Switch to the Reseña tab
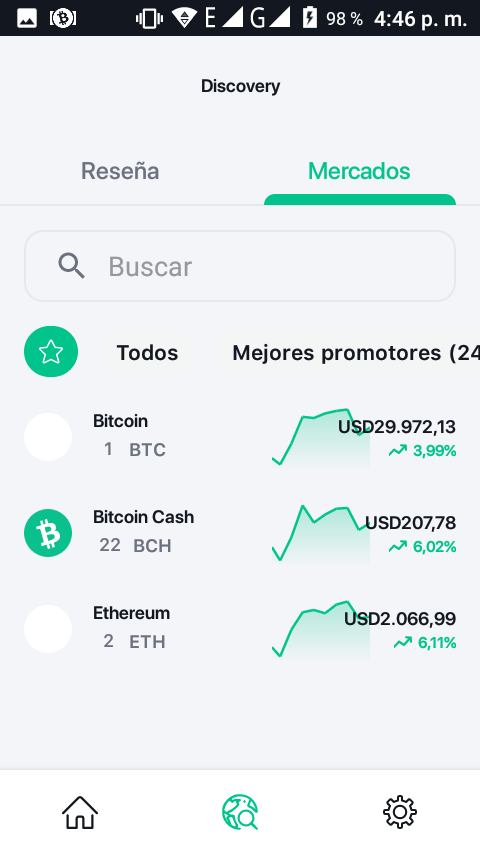This screenshot has width=480, height=854. click(120, 172)
